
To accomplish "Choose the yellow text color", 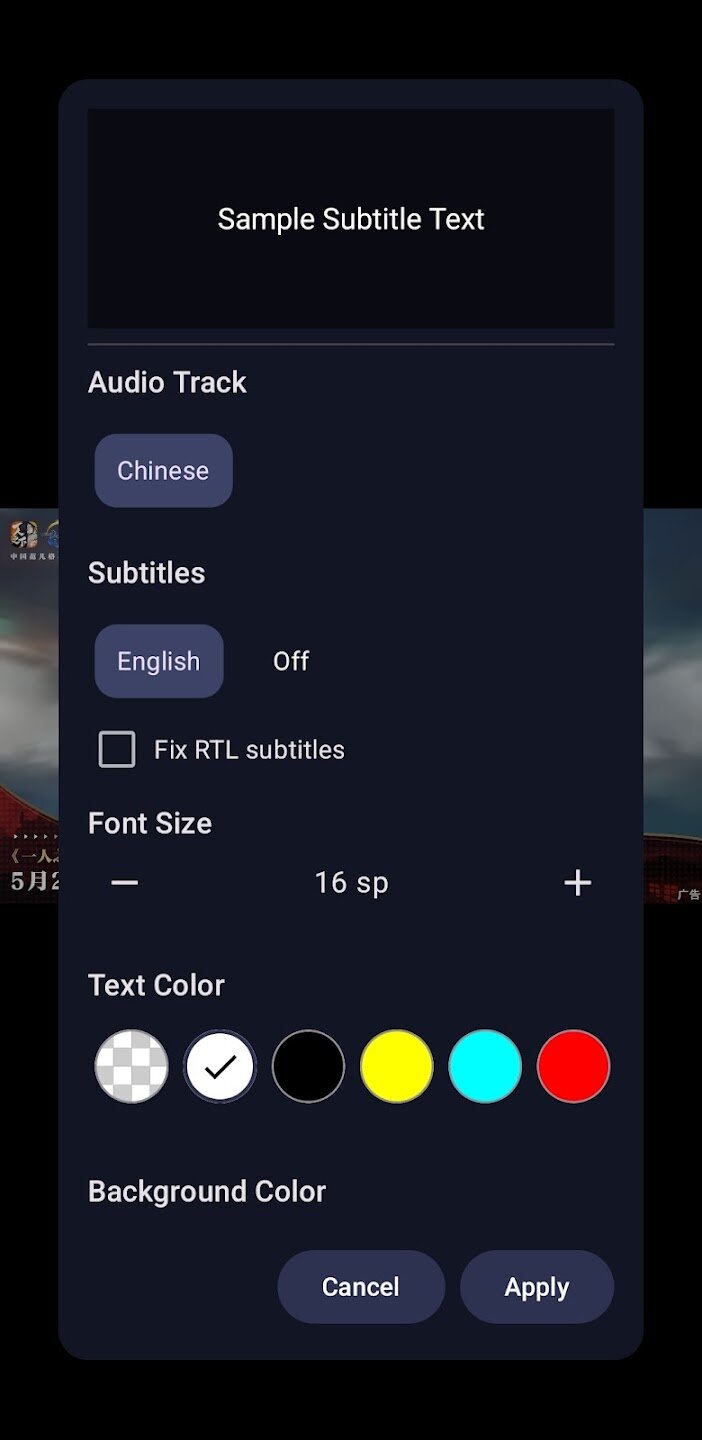I will (x=396, y=1066).
